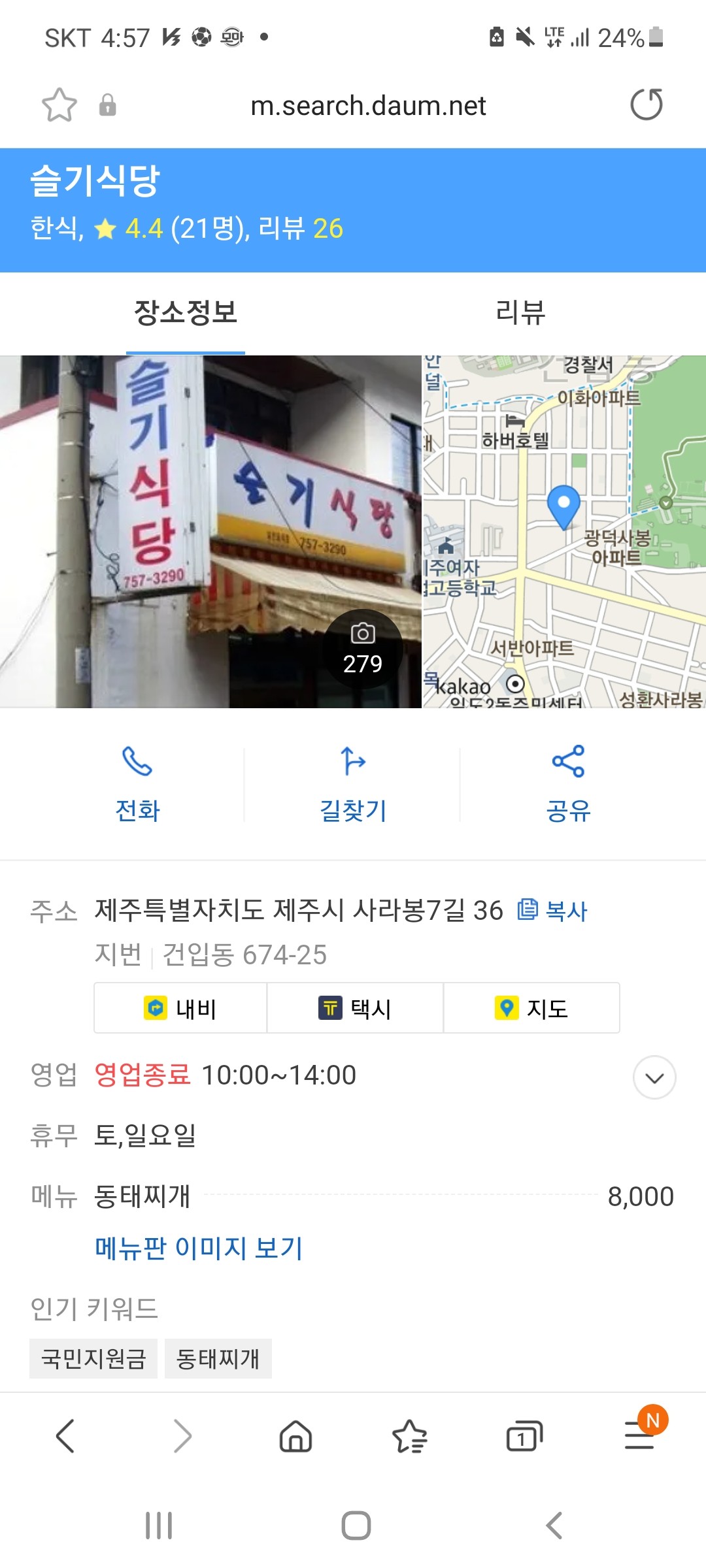
Task: Open the map preview
Action: click(x=564, y=531)
